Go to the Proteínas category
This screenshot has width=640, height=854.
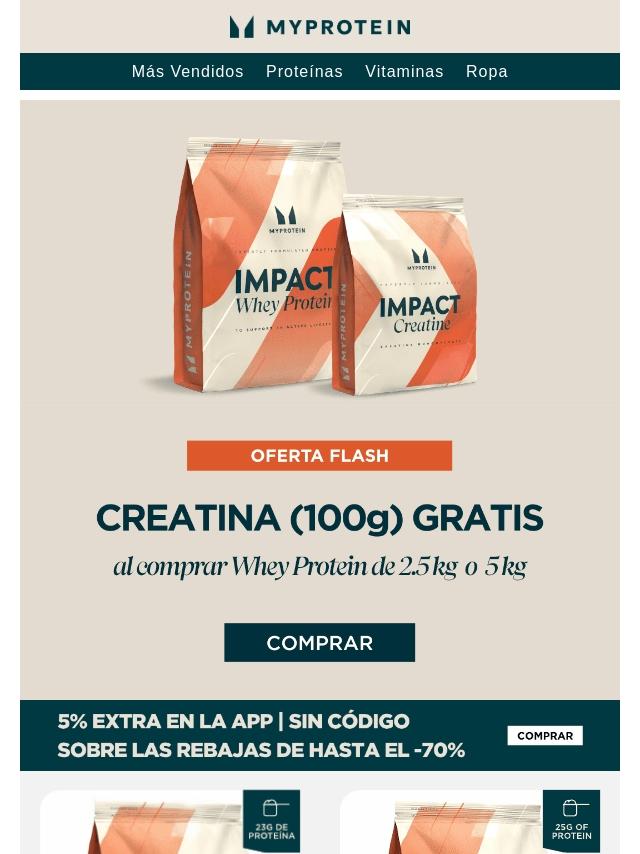[x=304, y=72]
